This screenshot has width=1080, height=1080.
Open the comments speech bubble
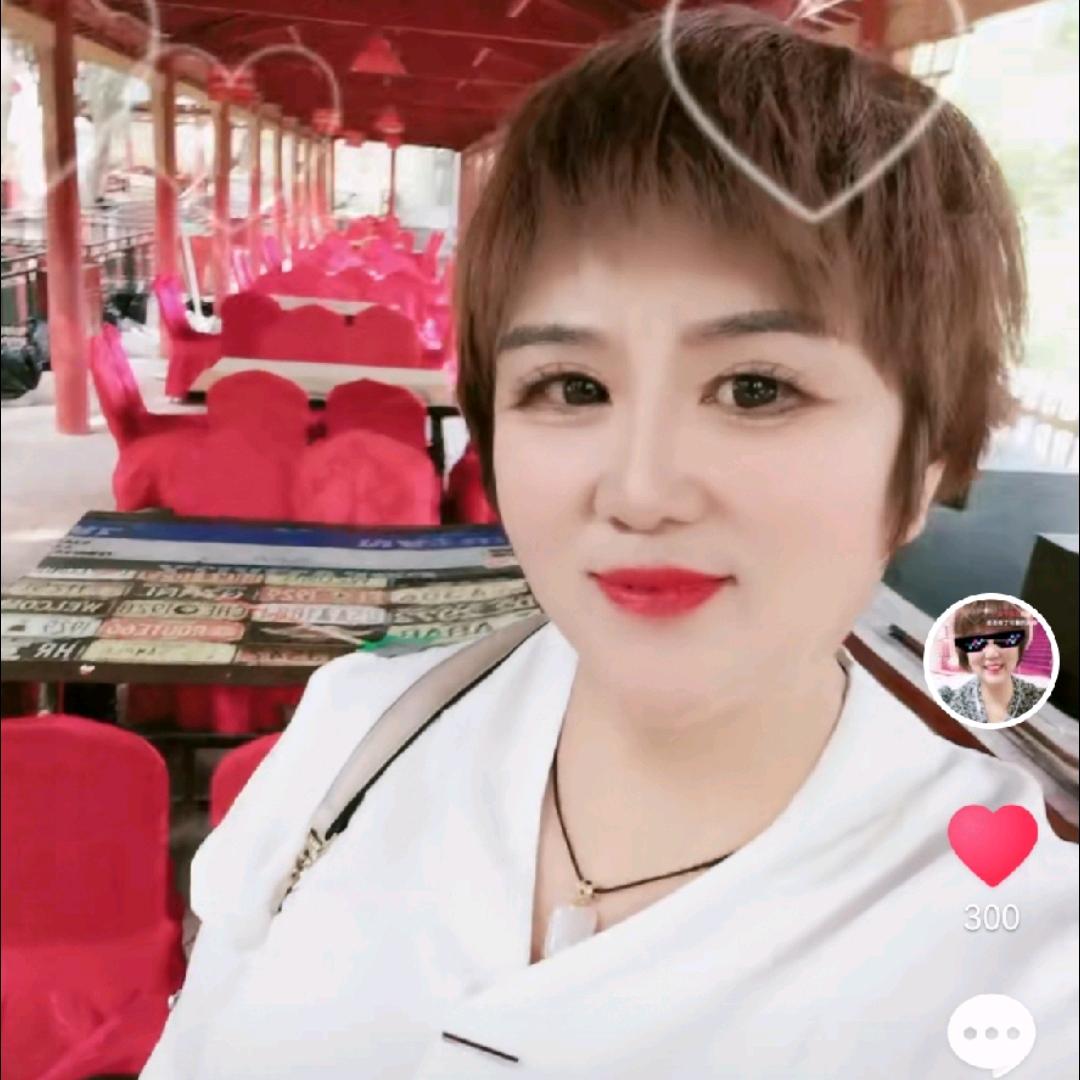coord(991,1033)
